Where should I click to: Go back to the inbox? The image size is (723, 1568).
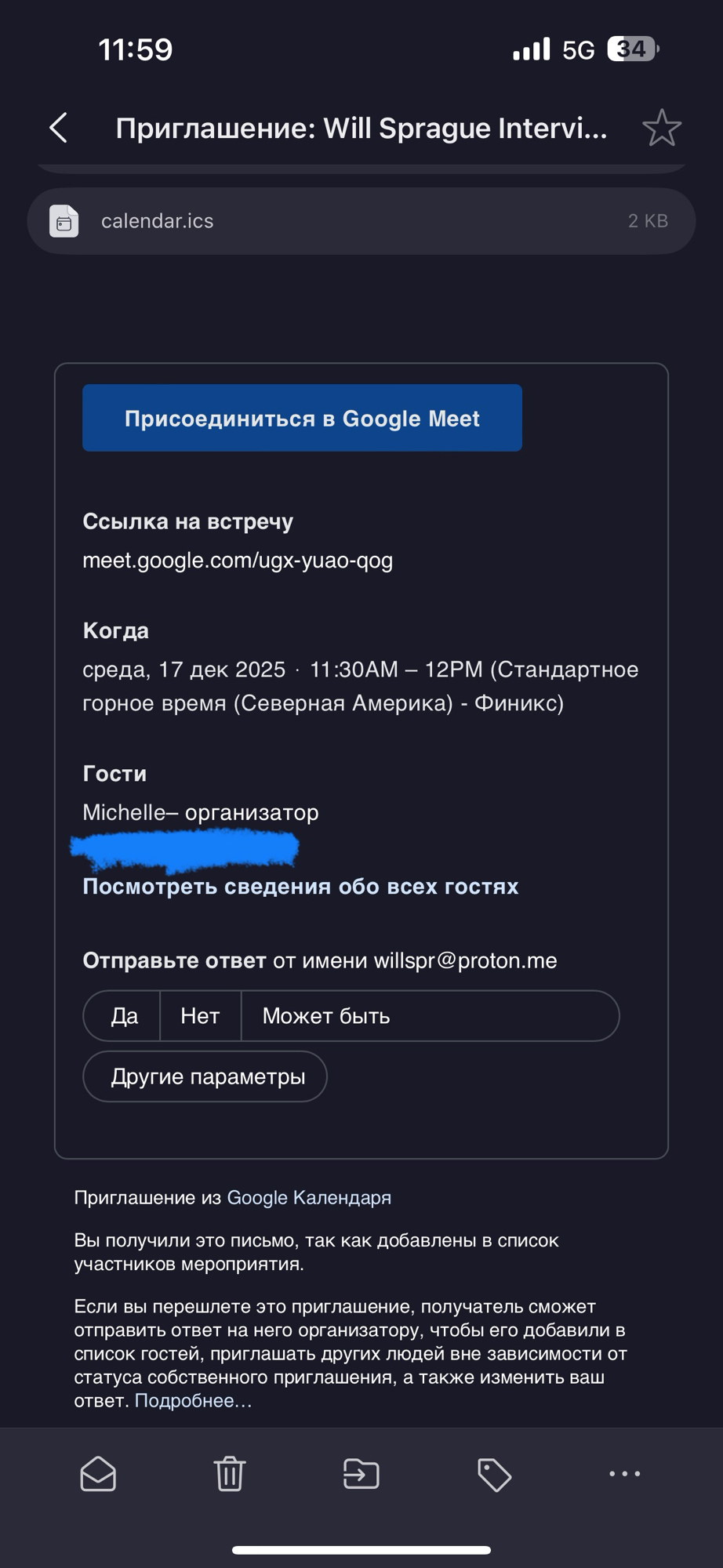coord(59,128)
